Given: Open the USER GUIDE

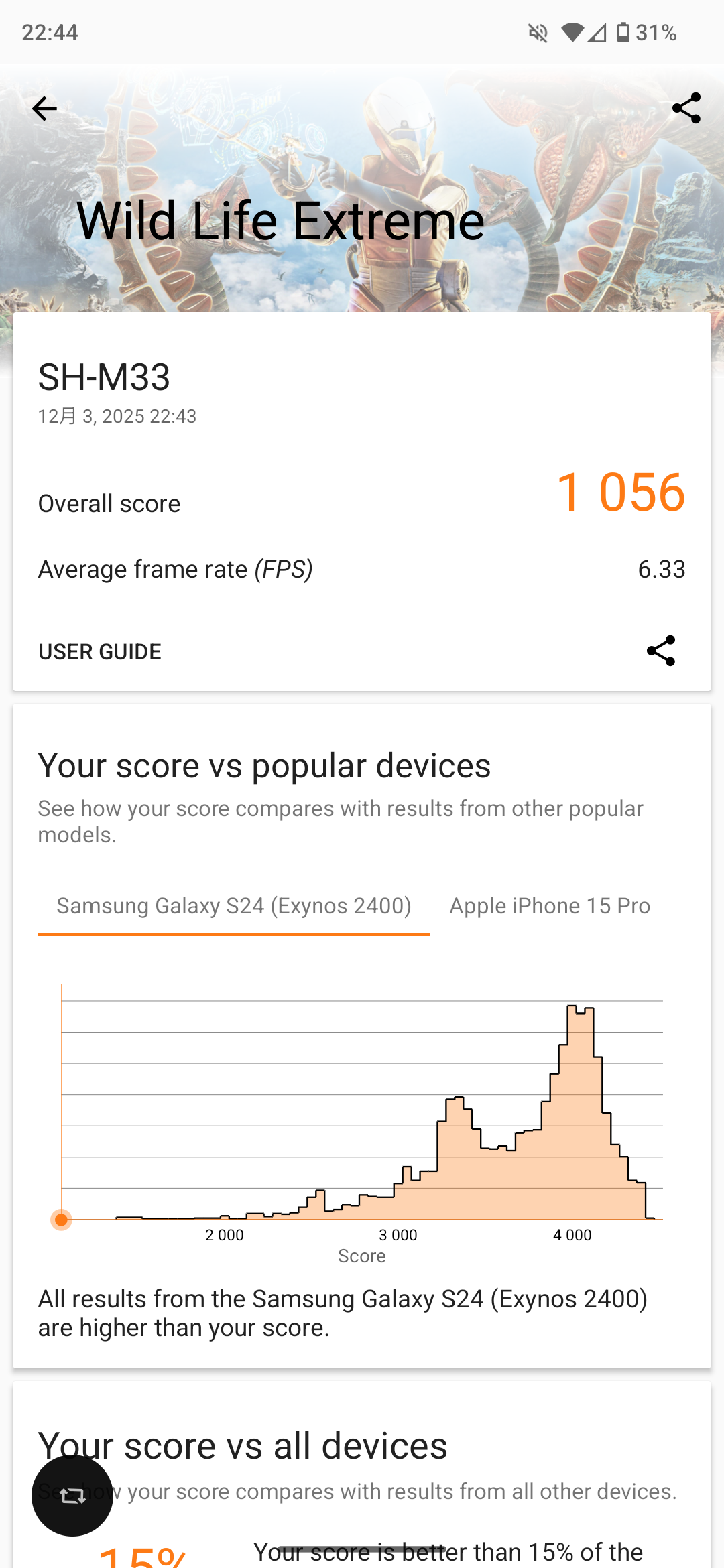Looking at the screenshot, I should 100,651.
